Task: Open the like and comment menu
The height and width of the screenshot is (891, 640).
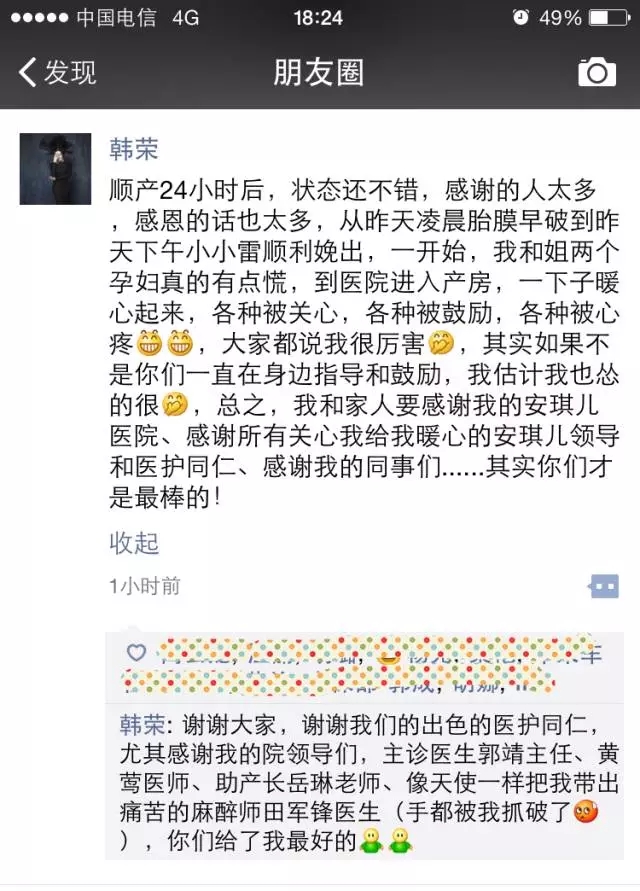Action: [603, 586]
